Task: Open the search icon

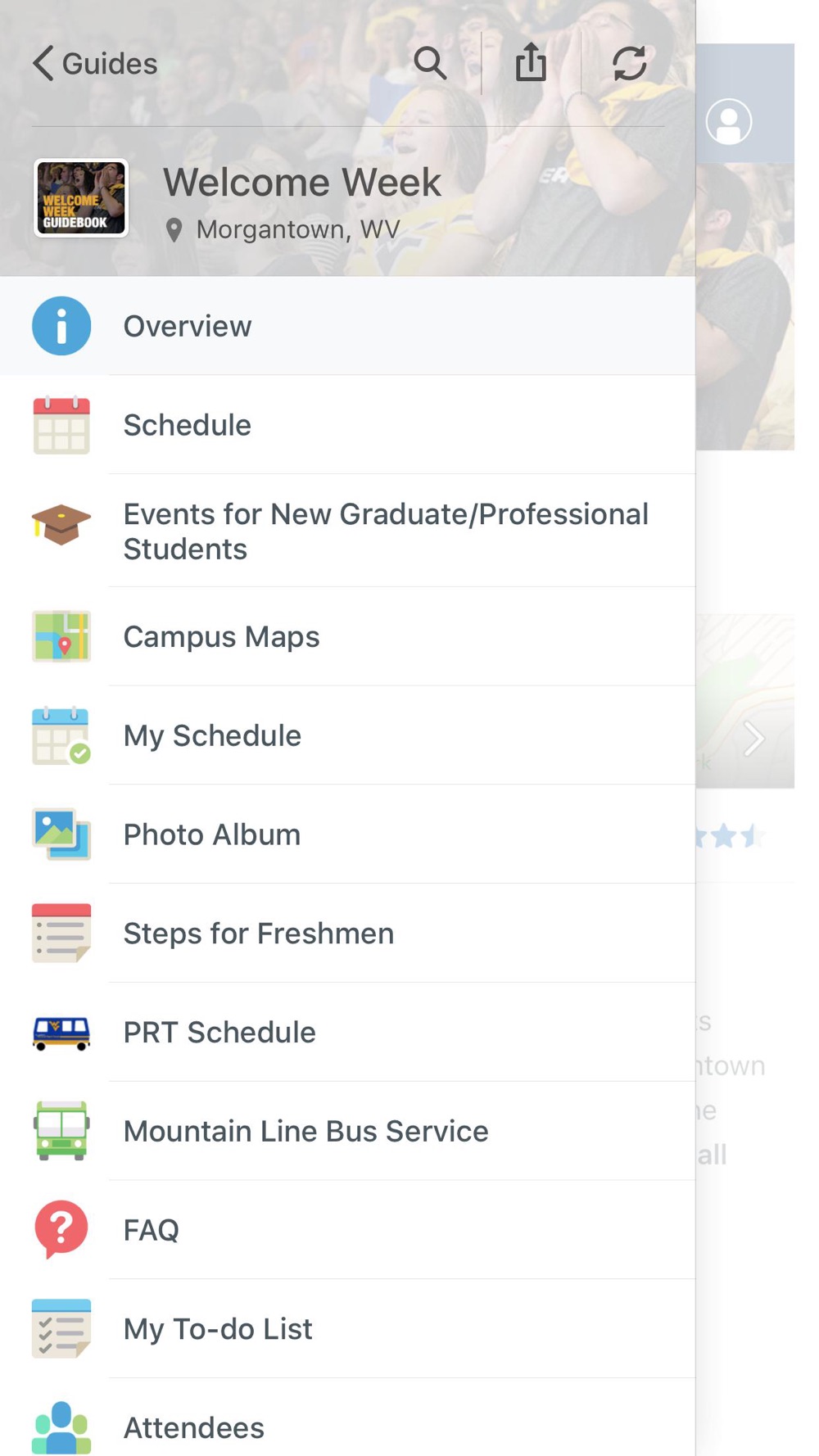Action: point(430,63)
